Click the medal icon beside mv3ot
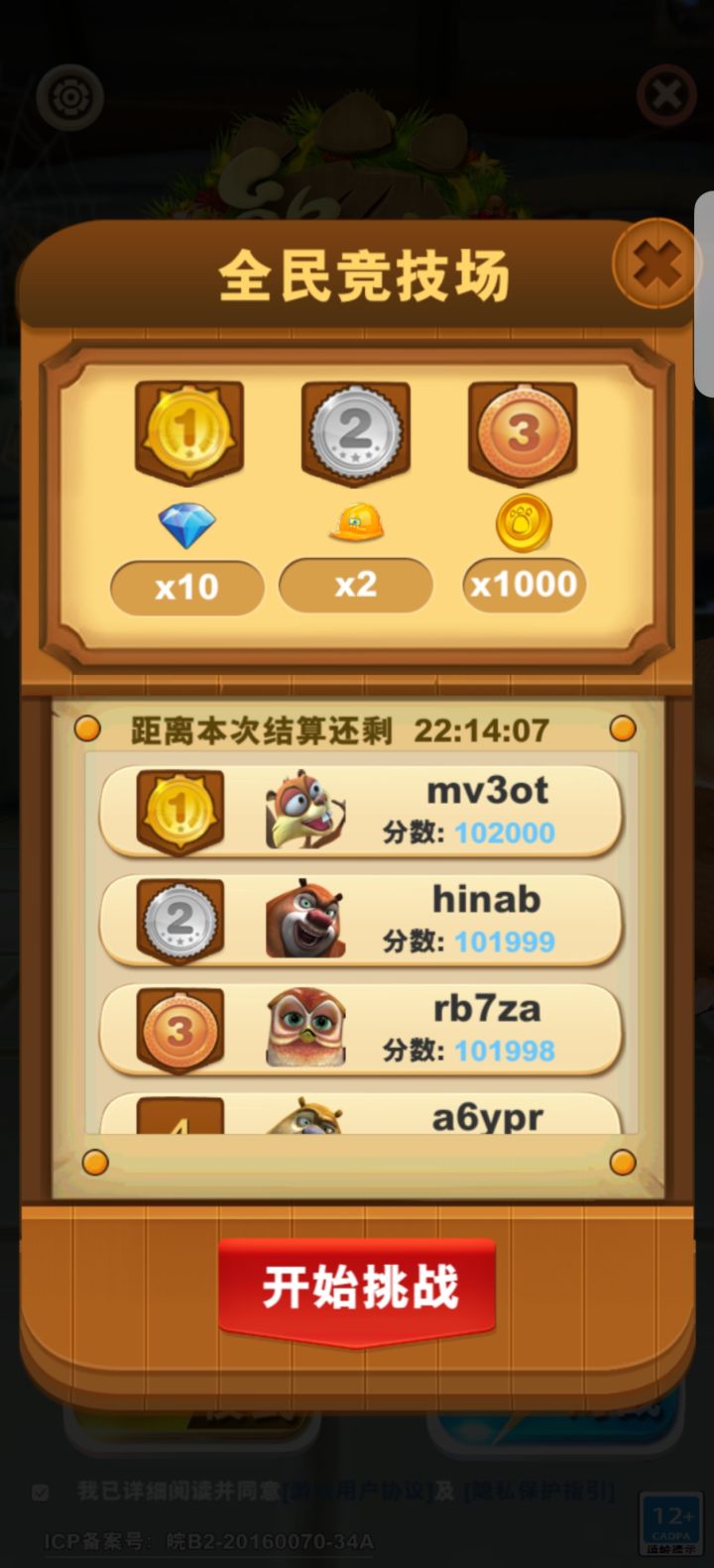 (x=180, y=808)
